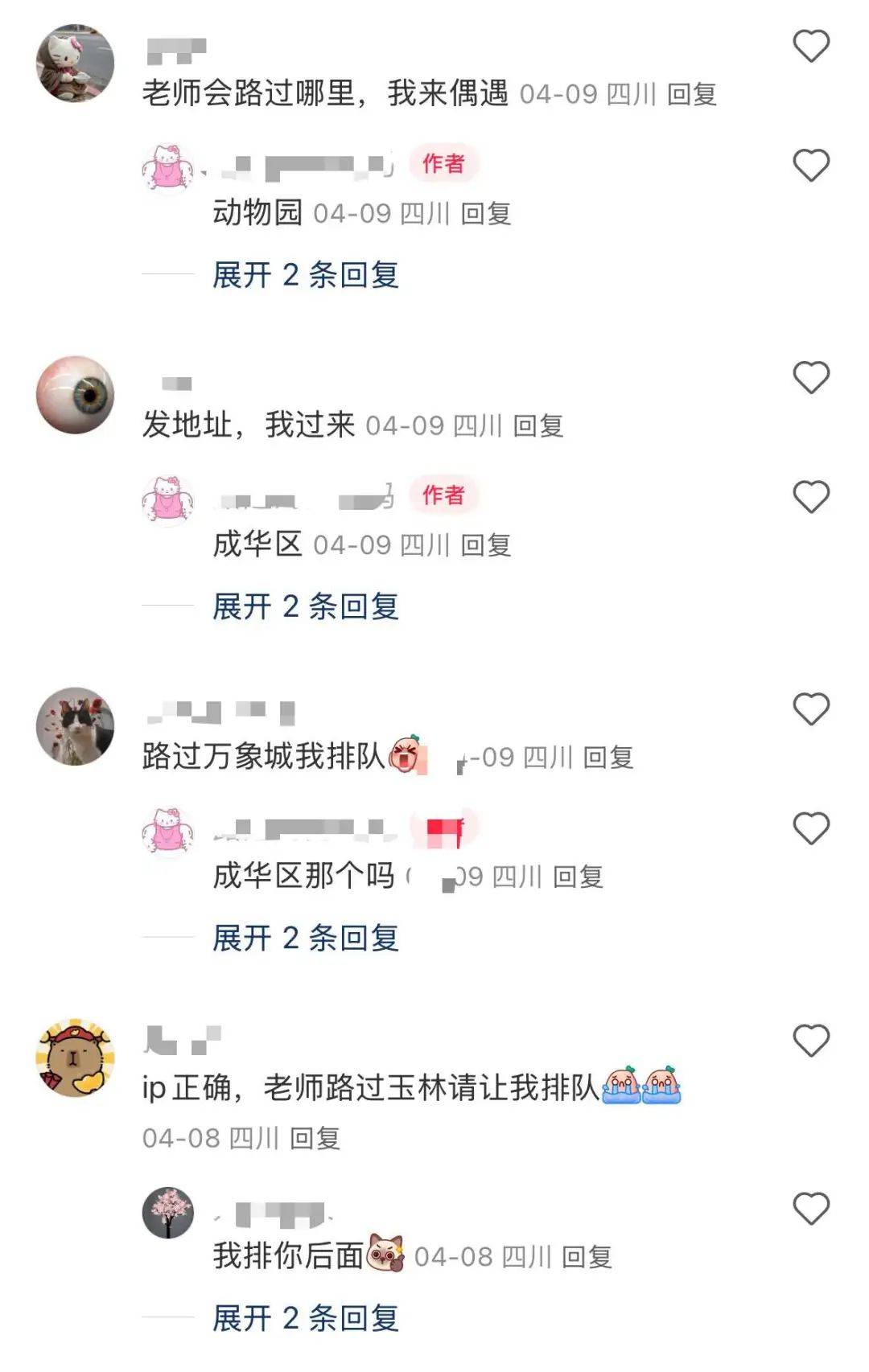Reply to 路过万象城我排队 comment
This screenshot has height=1372, width=869.
pos(607,757)
